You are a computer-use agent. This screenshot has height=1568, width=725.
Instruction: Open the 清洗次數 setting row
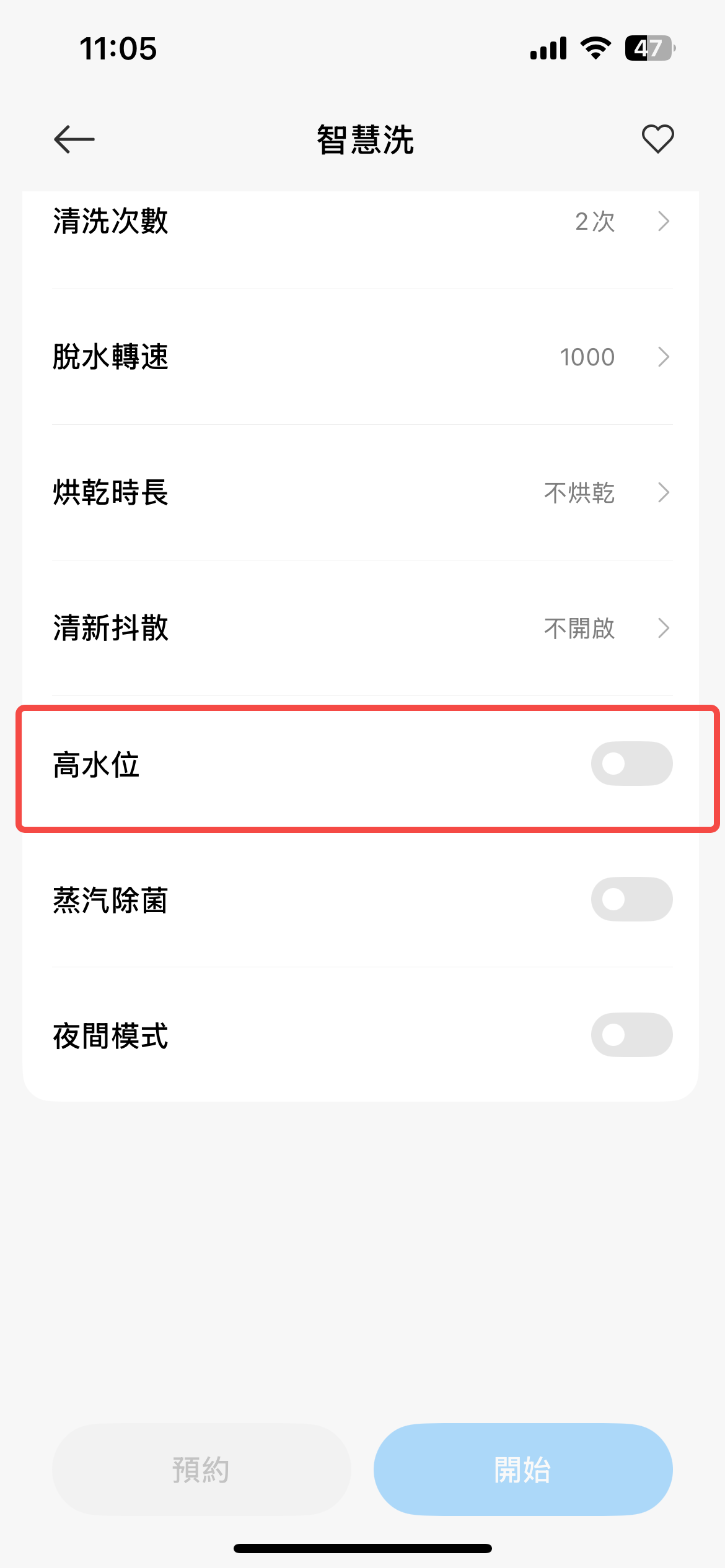pyautogui.click(x=362, y=222)
